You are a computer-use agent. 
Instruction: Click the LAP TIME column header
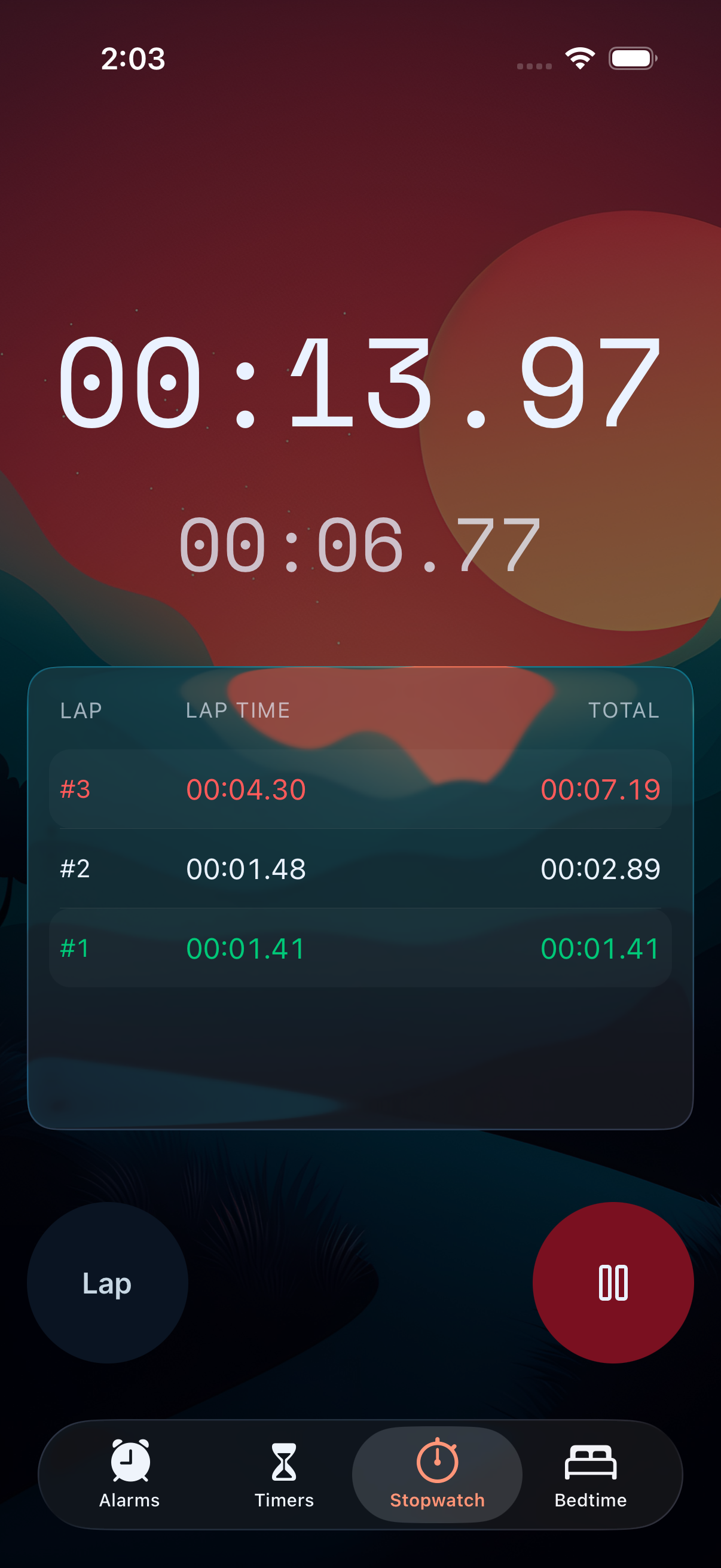pyautogui.click(x=237, y=710)
